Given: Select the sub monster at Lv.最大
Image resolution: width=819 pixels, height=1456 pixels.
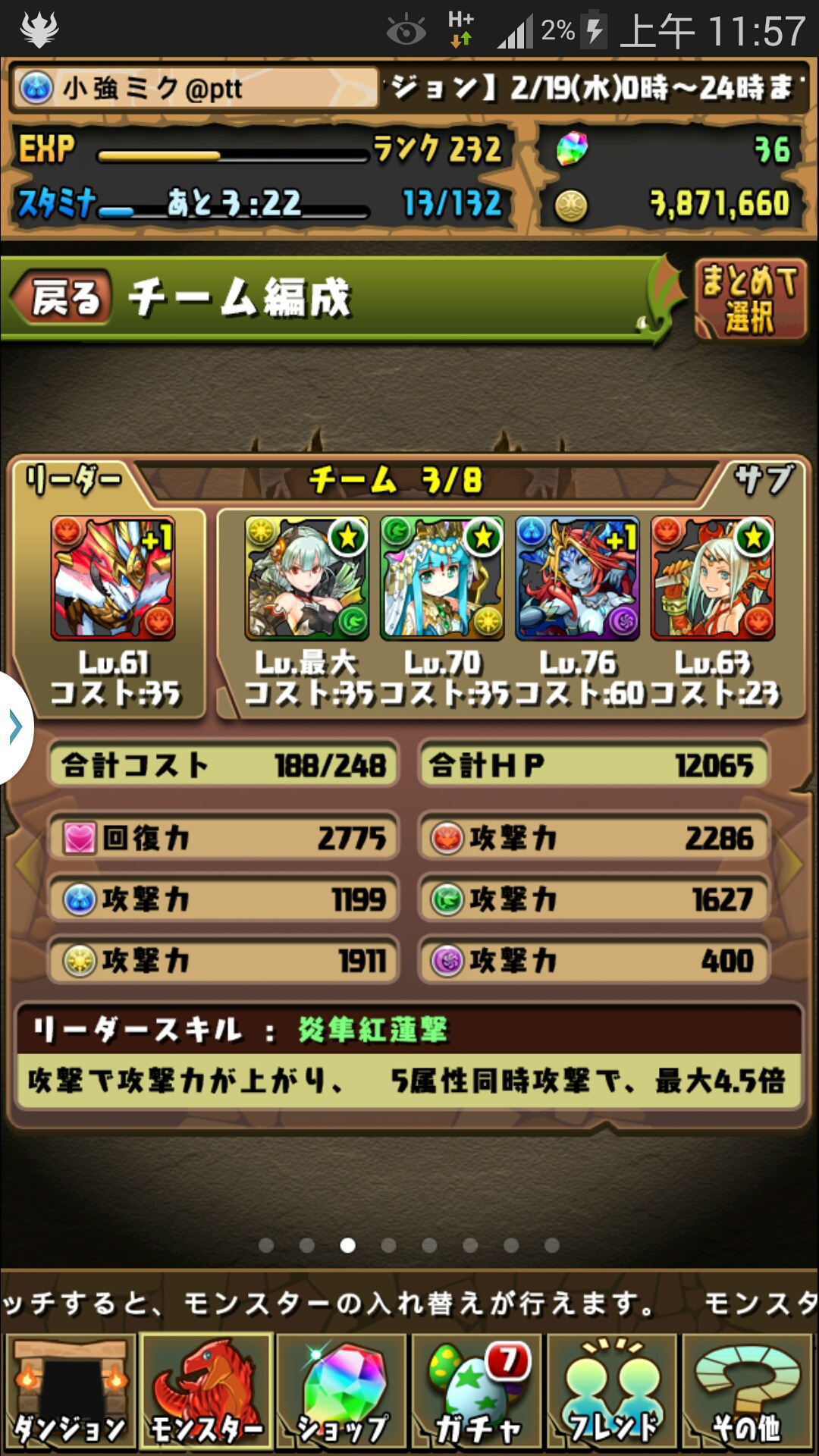Looking at the screenshot, I should pos(307,578).
